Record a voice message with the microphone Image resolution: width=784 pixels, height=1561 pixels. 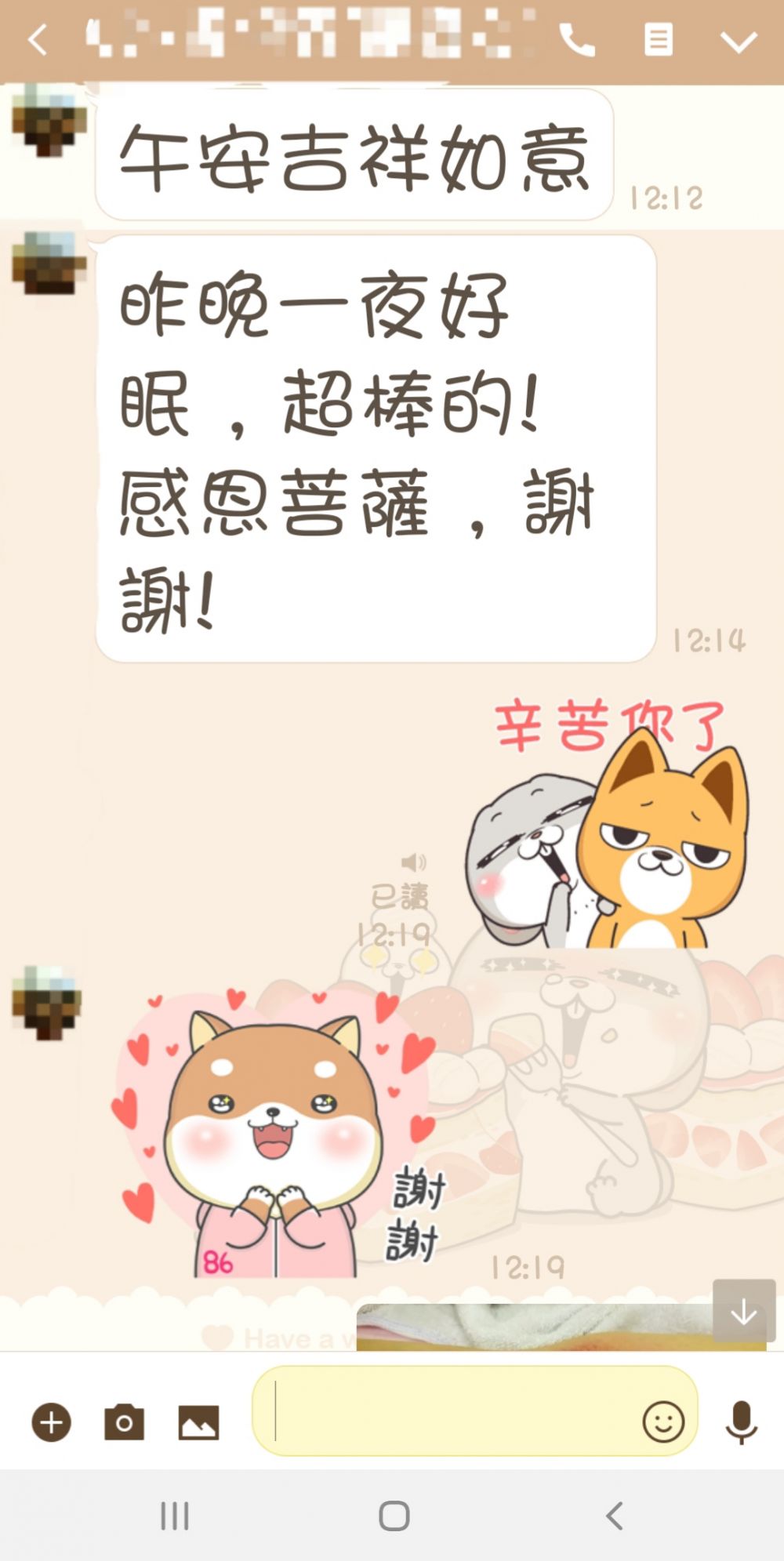pyautogui.click(x=741, y=1422)
